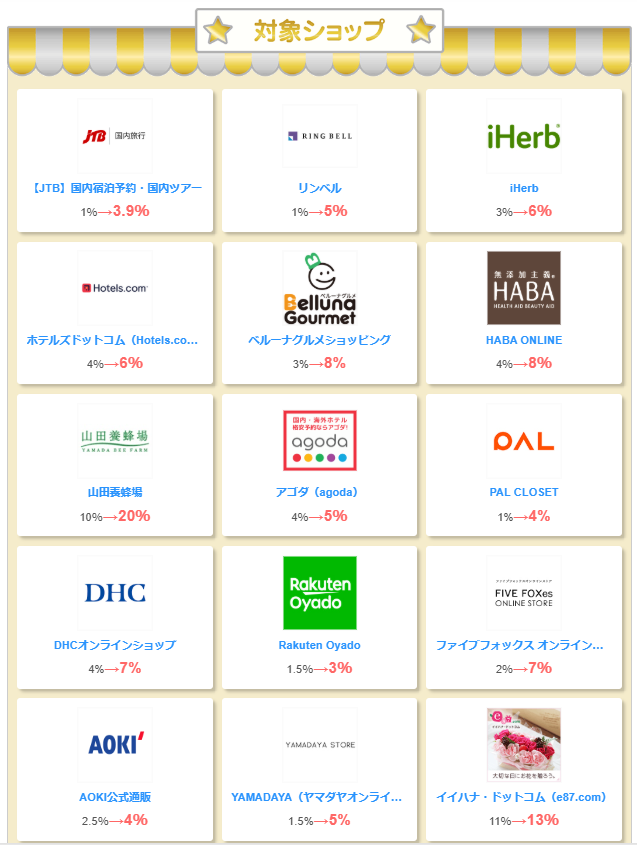The image size is (637, 845).
Task: Open the Hotels.com ホテルズドットコム card
Action: click(115, 312)
